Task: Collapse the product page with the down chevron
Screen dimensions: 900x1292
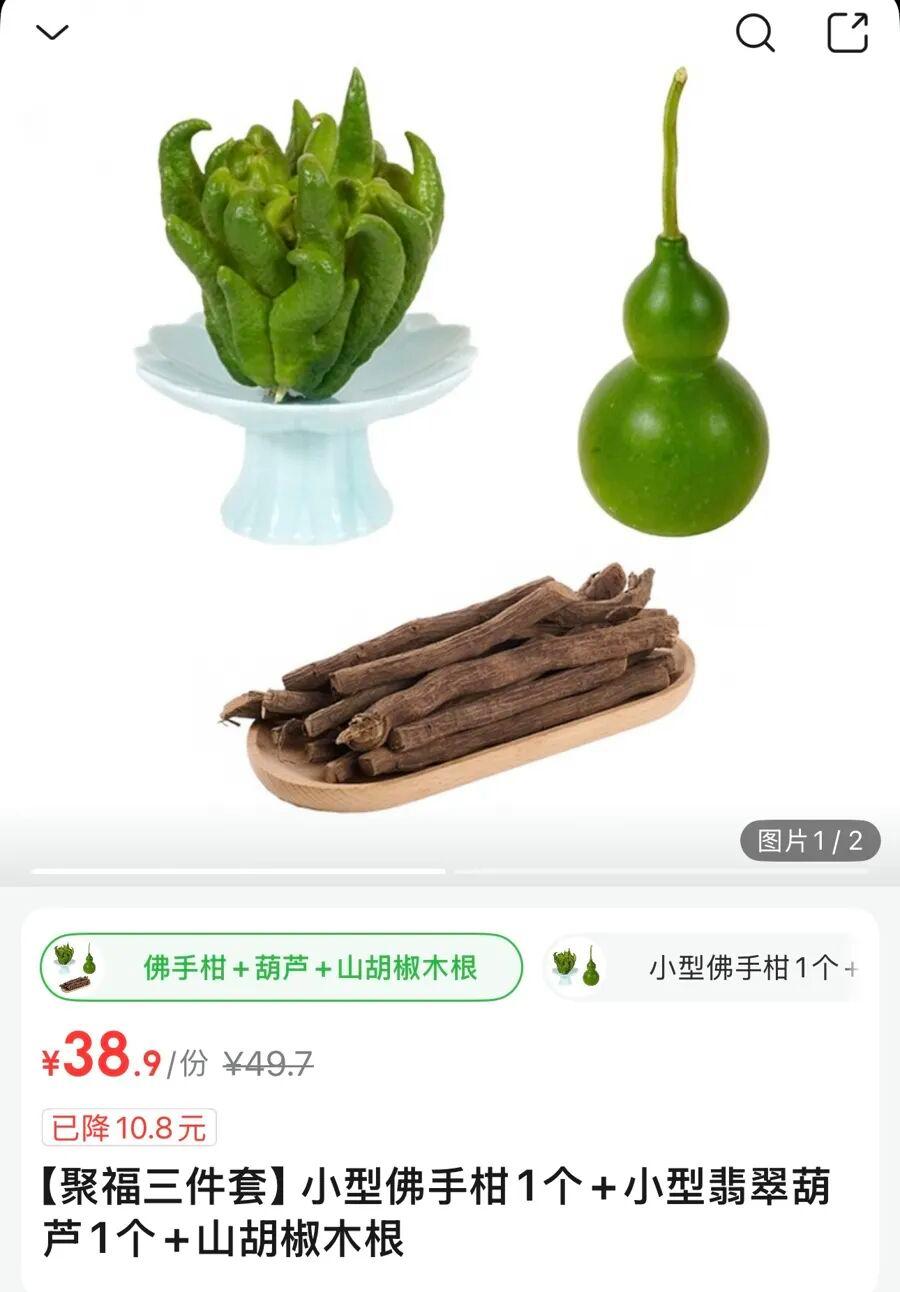Action: 52,33
